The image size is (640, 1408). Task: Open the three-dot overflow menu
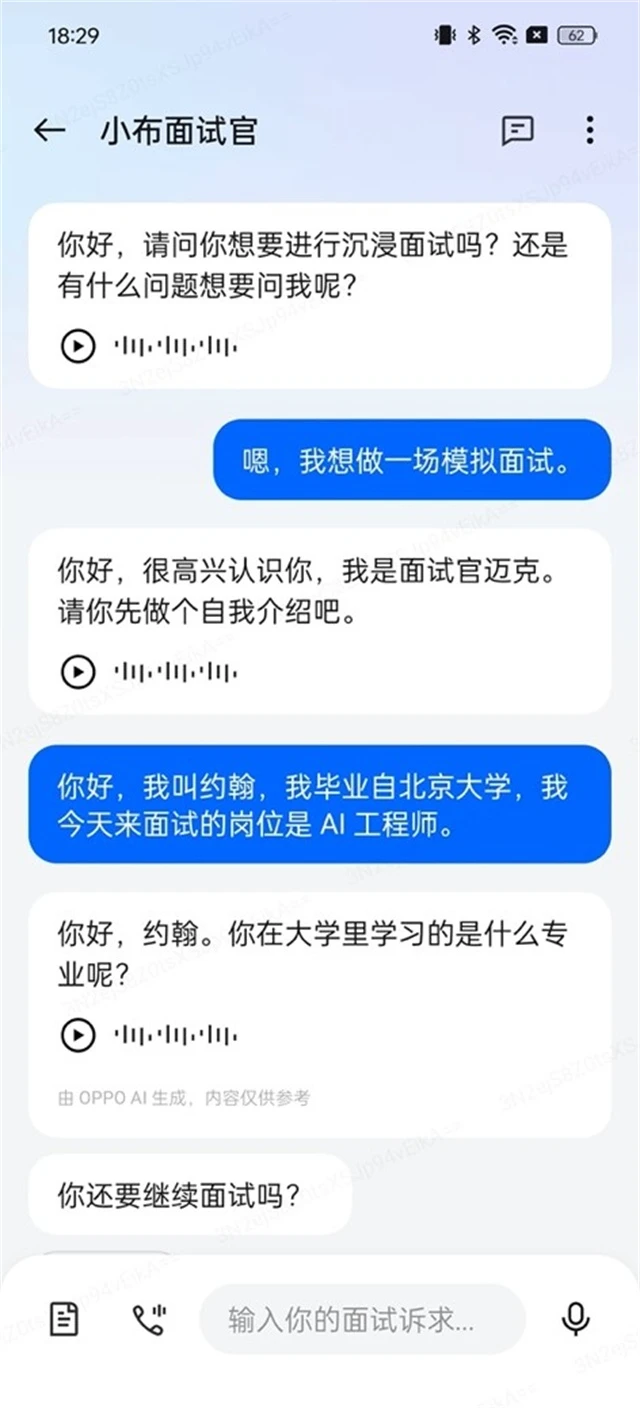[x=590, y=130]
